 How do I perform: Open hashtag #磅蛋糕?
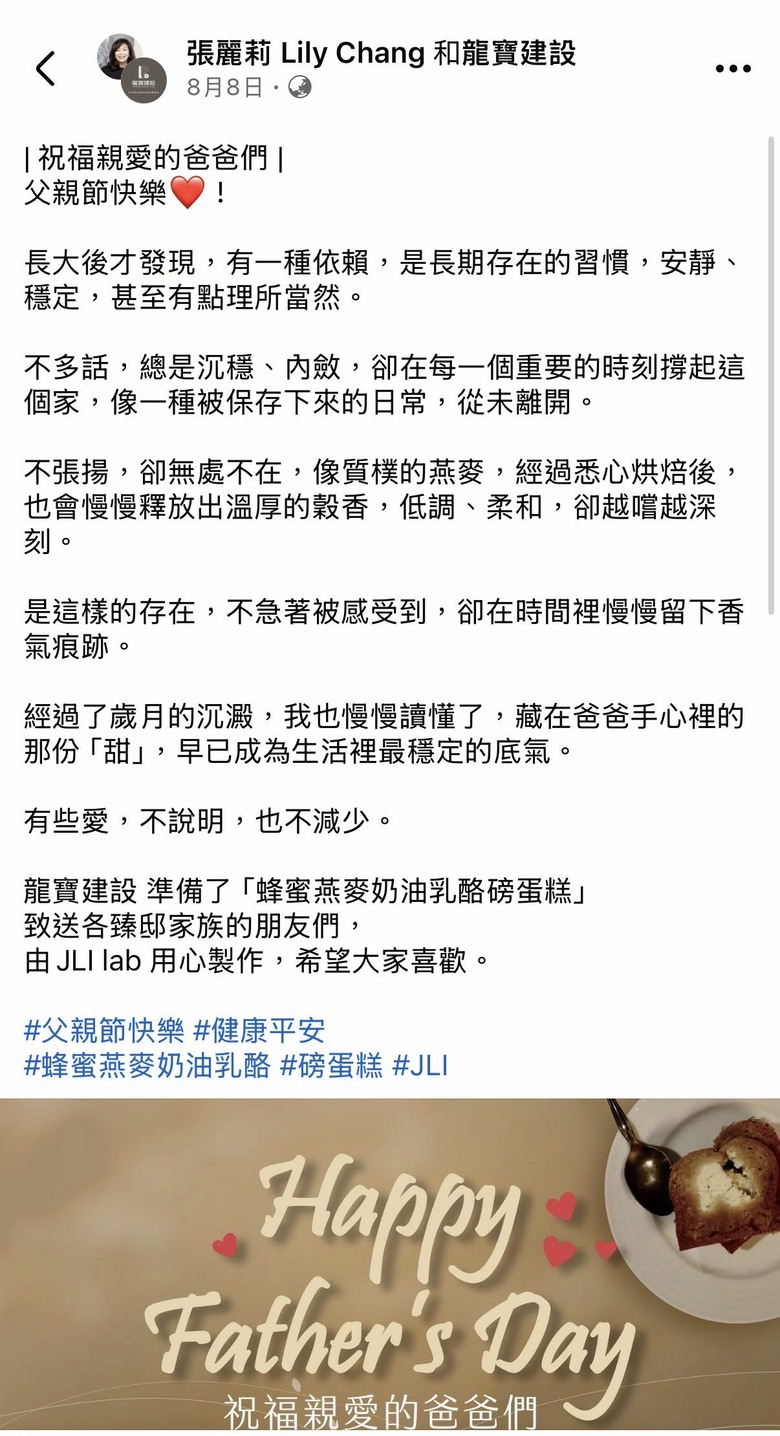331,1065
